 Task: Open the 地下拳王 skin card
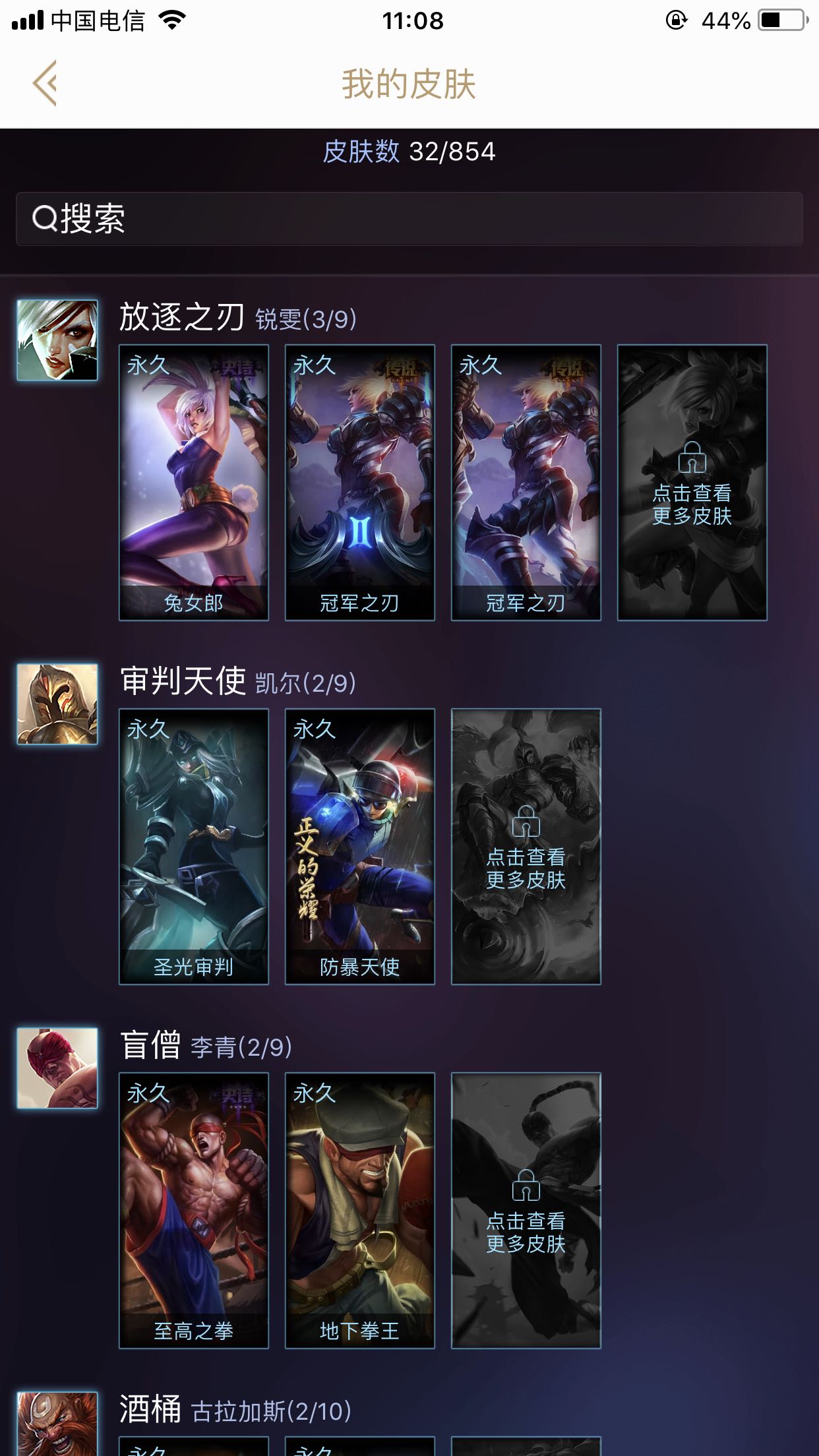[360, 1210]
